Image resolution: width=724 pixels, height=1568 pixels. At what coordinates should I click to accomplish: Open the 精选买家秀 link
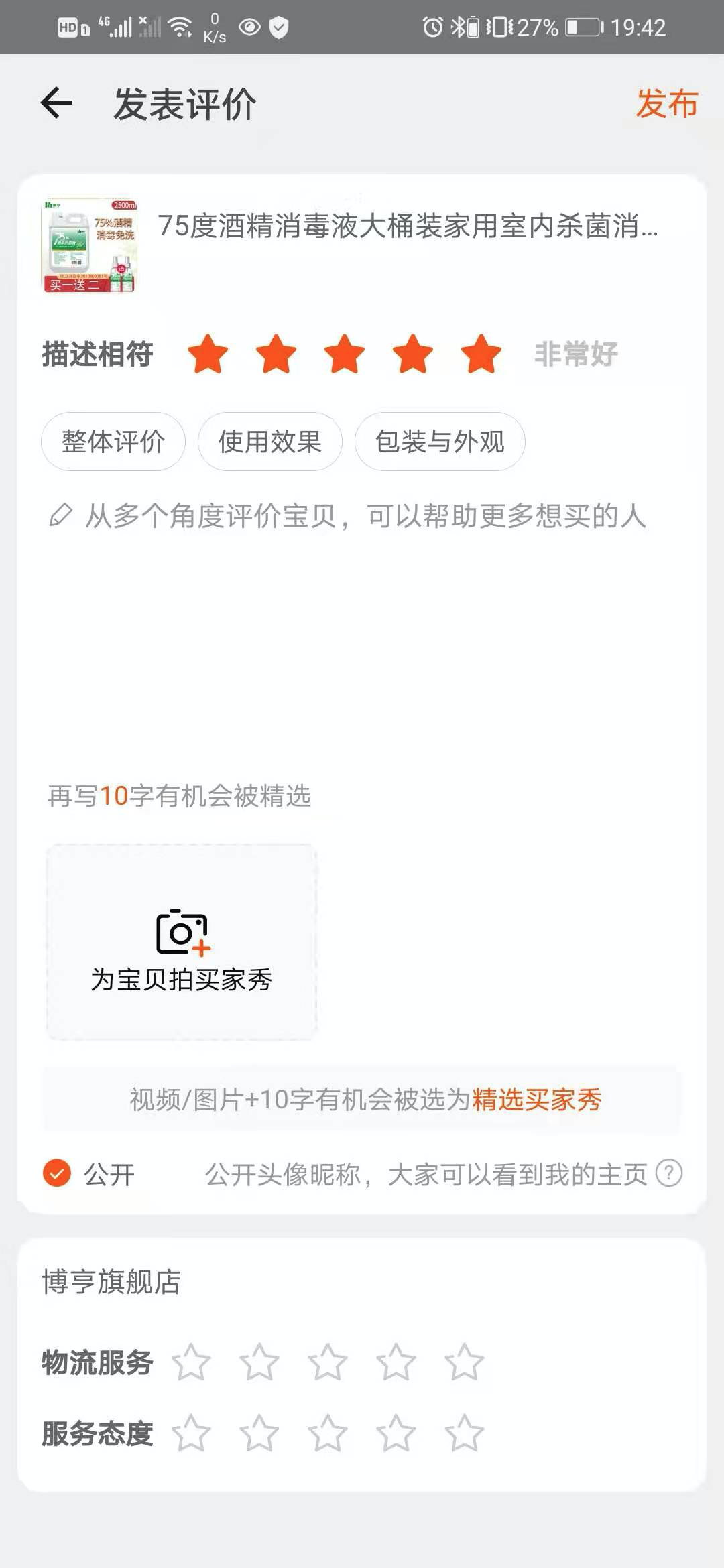pos(536,1100)
